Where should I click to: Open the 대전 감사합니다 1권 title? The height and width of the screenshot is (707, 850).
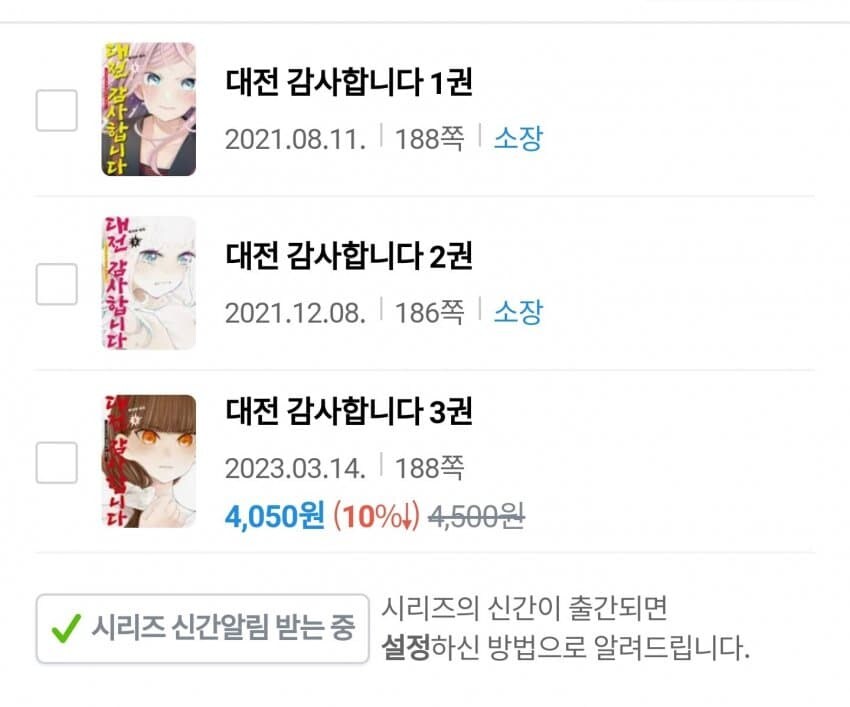coord(349,82)
